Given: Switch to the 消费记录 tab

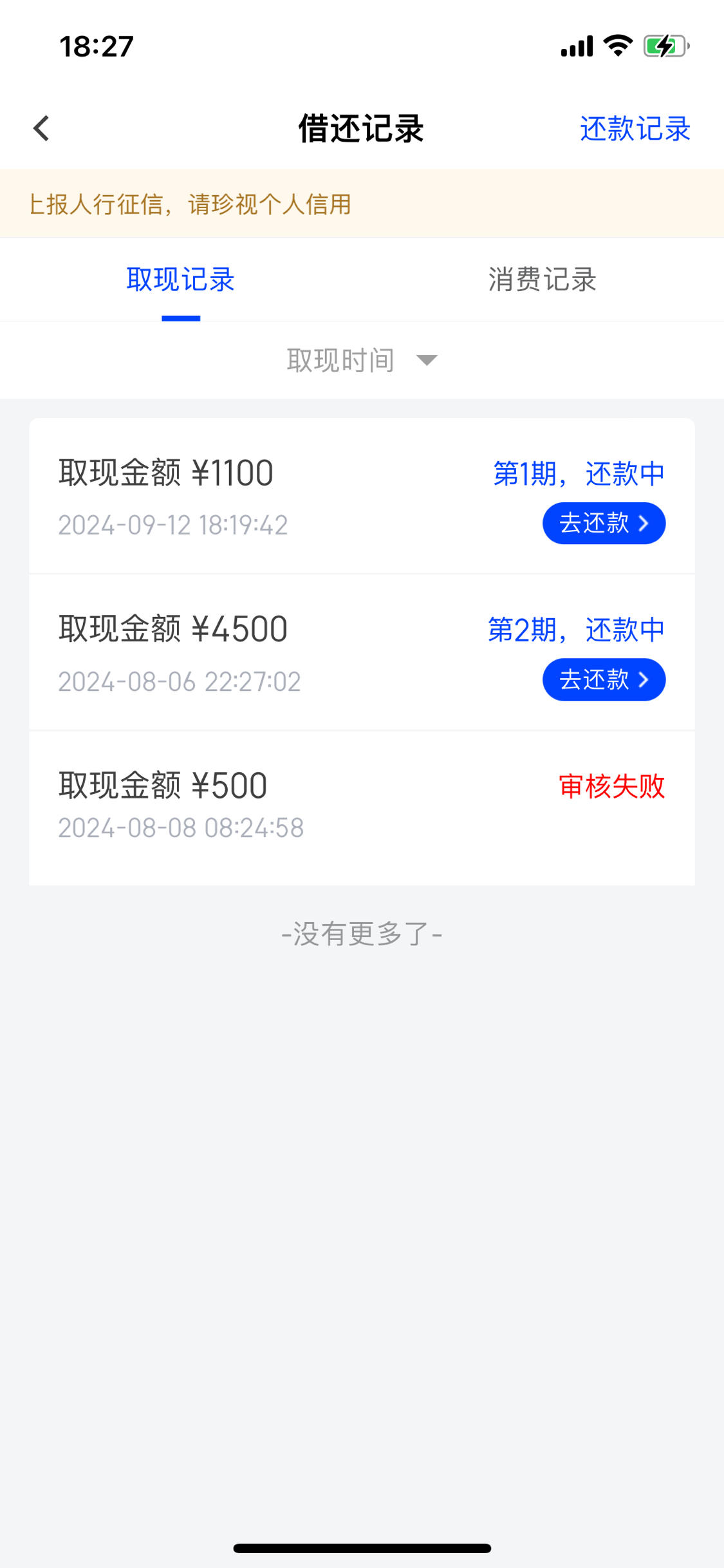Looking at the screenshot, I should [542, 279].
